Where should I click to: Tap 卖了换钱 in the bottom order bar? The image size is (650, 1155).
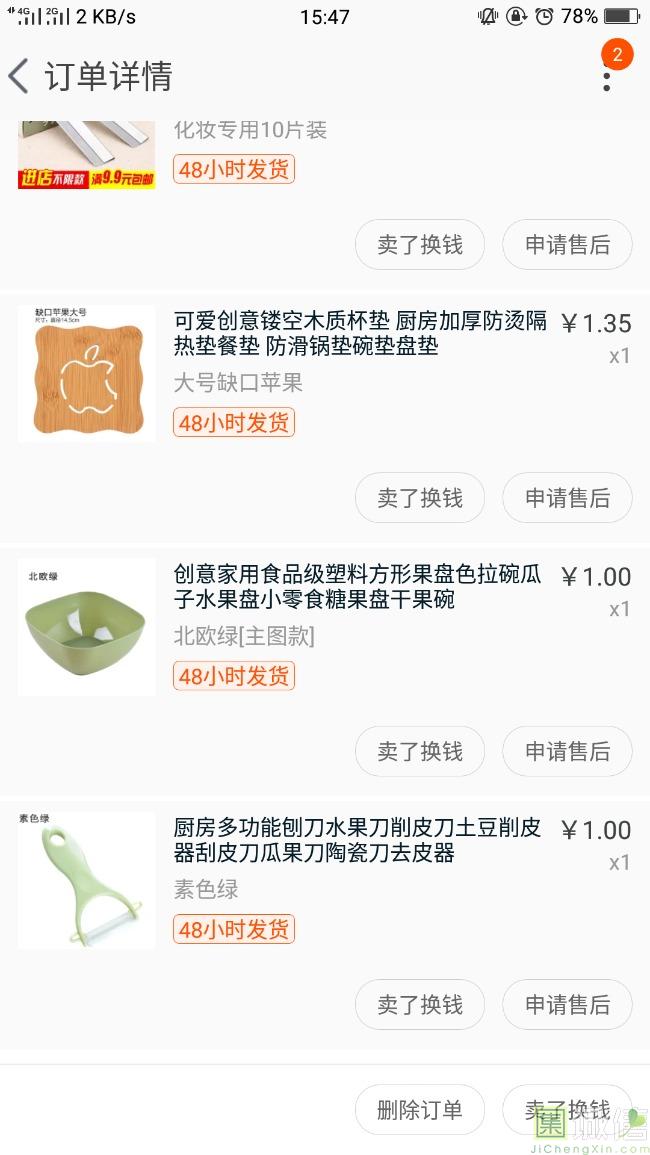[567, 1110]
